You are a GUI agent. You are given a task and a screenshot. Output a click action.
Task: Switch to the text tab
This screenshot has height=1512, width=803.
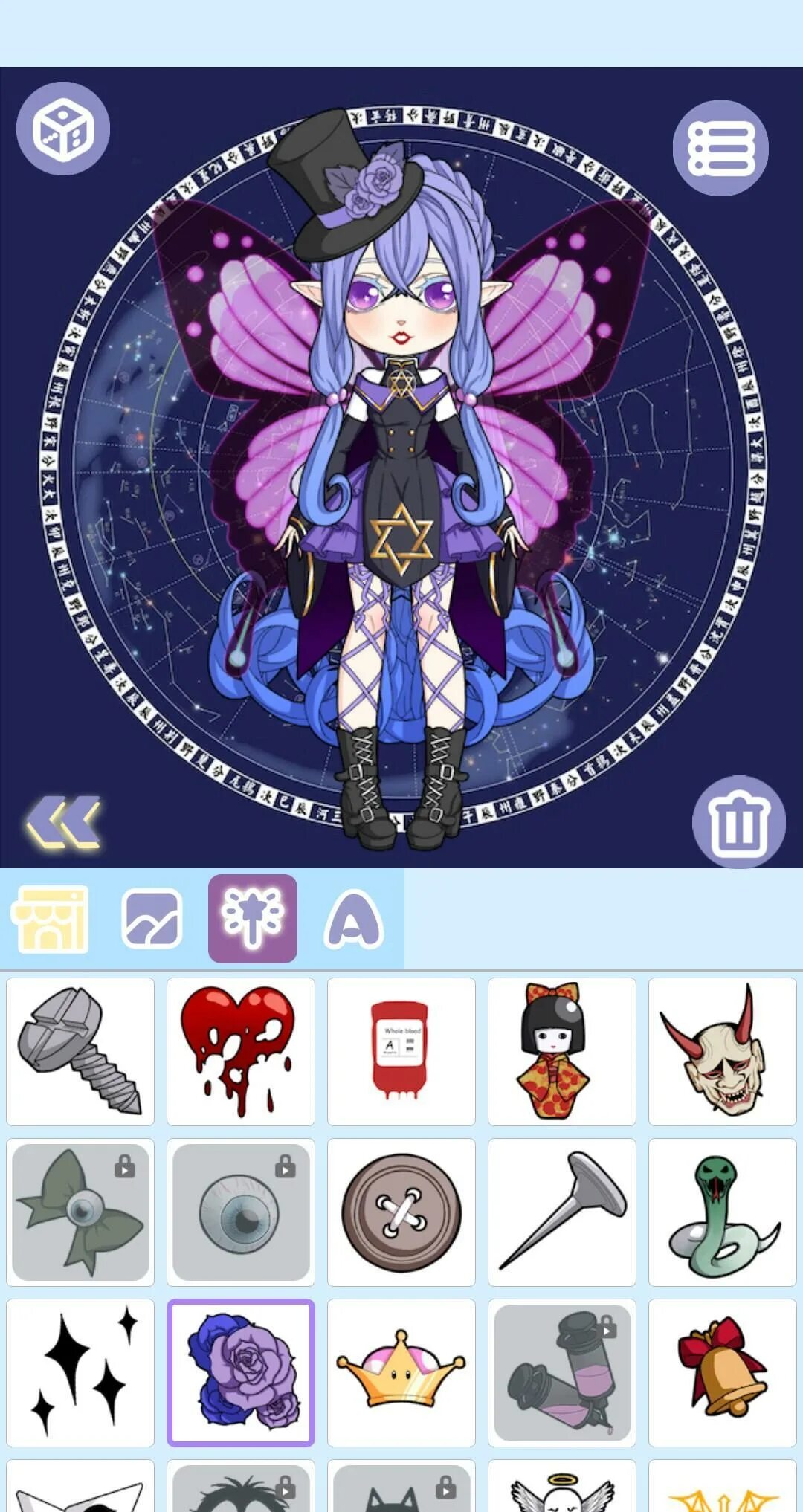354,920
